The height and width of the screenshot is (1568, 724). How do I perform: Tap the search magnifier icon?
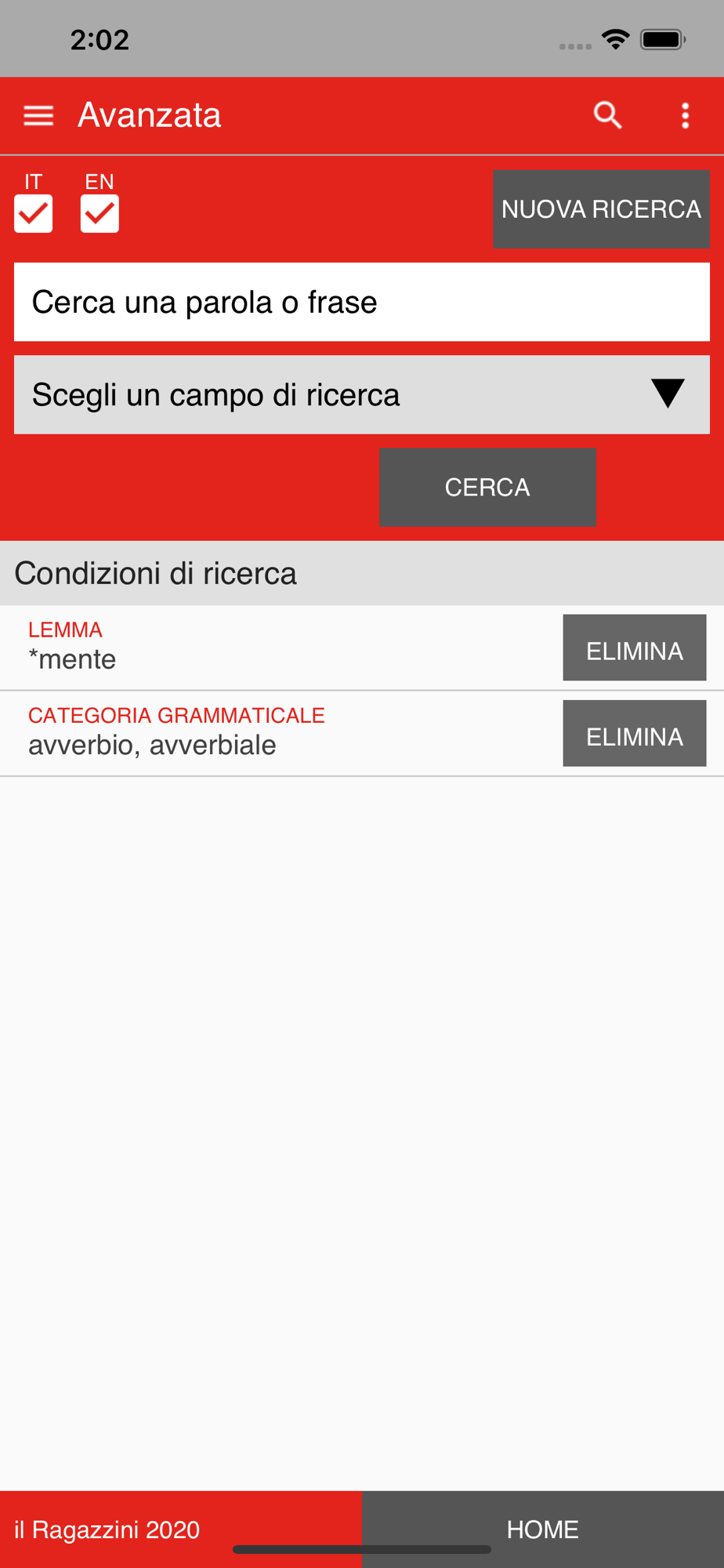[608, 115]
